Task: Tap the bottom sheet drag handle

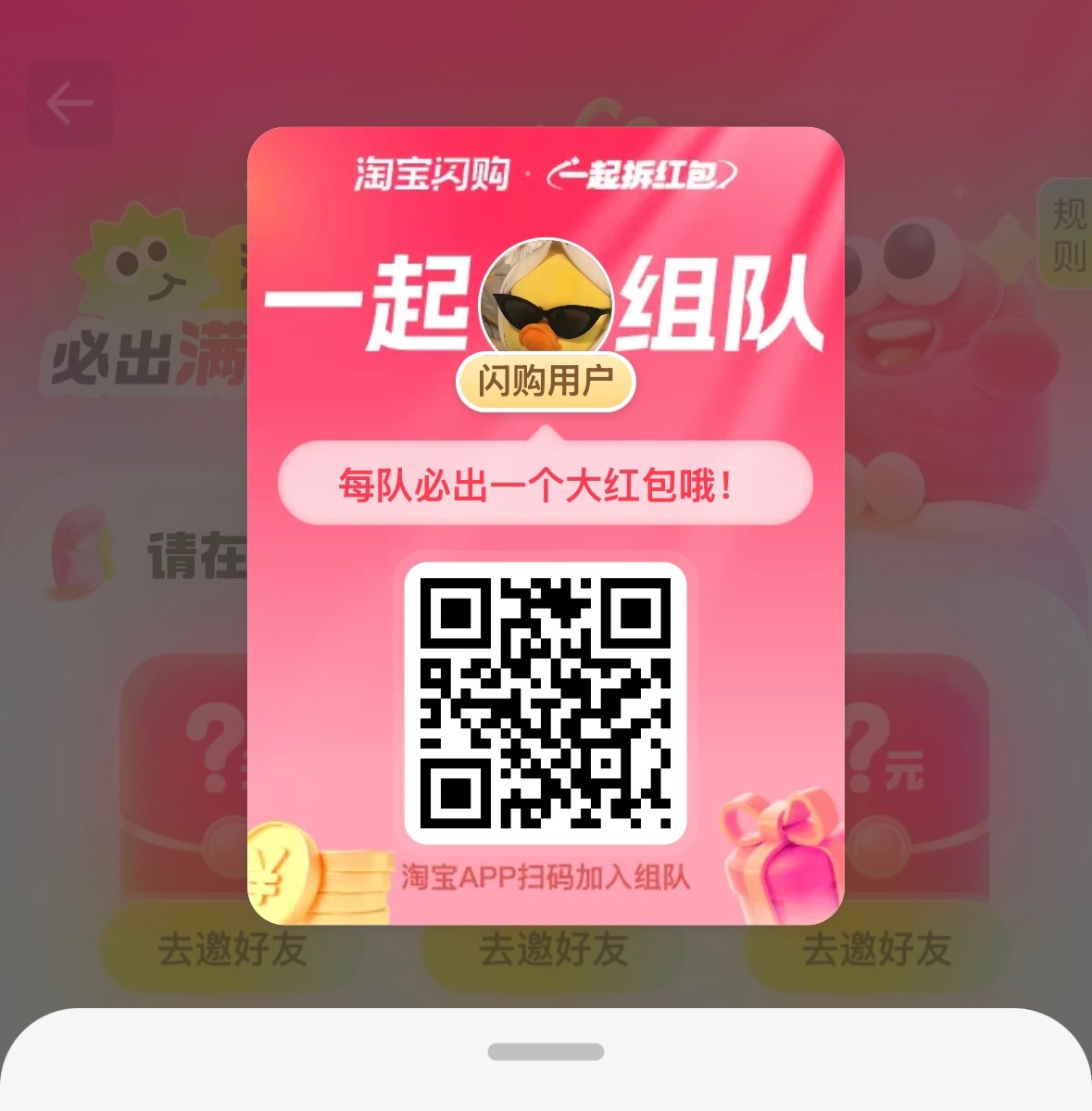Action: (x=546, y=1052)
